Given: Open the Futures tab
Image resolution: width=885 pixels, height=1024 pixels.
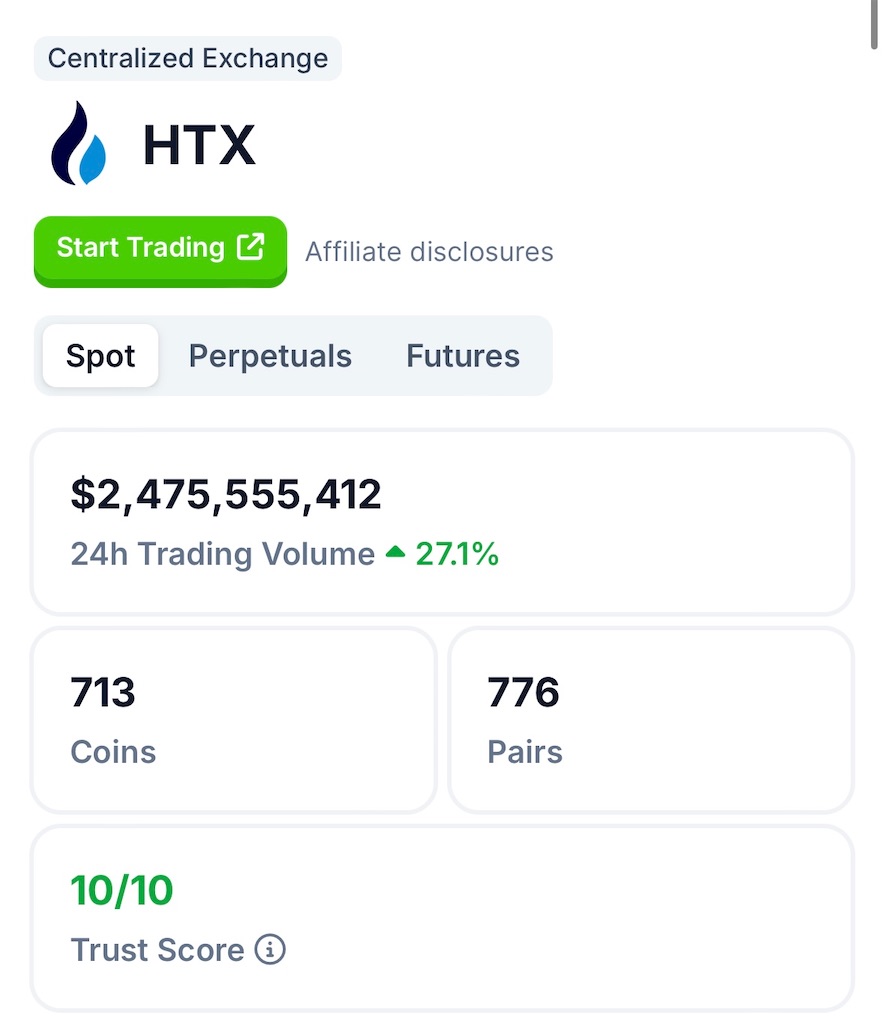Looking at the screenshot, I should (462, 355).
